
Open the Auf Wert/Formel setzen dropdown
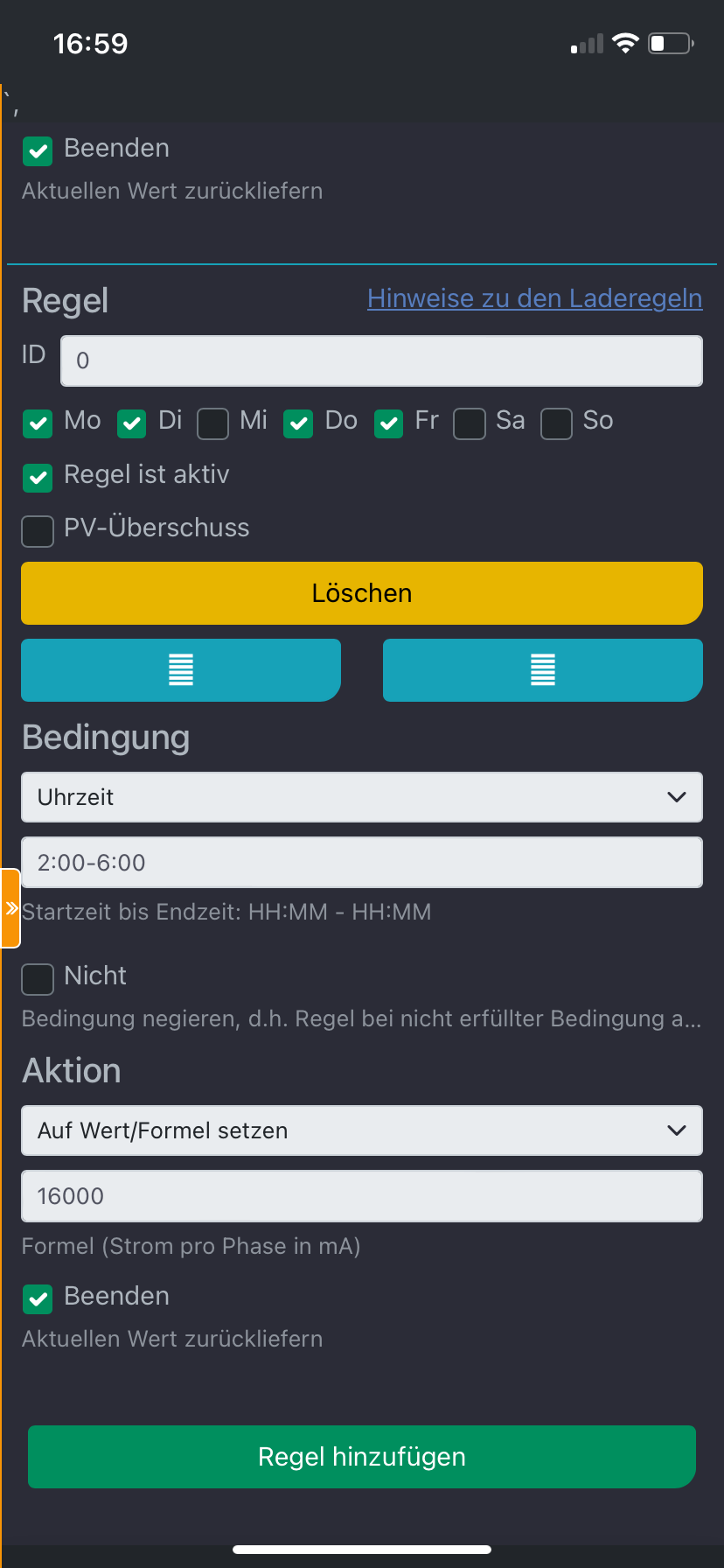click(x=362, y=1130)
